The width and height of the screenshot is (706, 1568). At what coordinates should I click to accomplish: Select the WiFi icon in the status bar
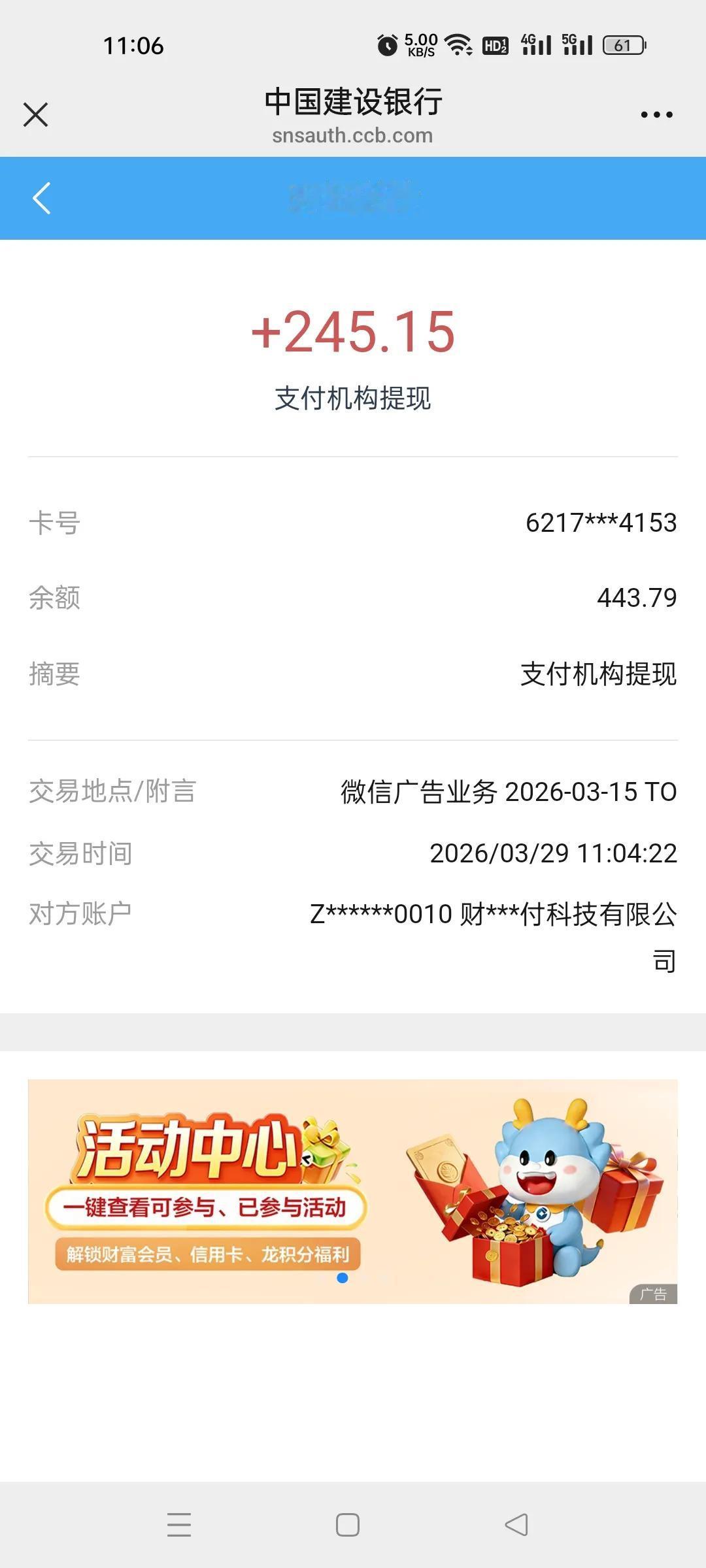point(458,44)
